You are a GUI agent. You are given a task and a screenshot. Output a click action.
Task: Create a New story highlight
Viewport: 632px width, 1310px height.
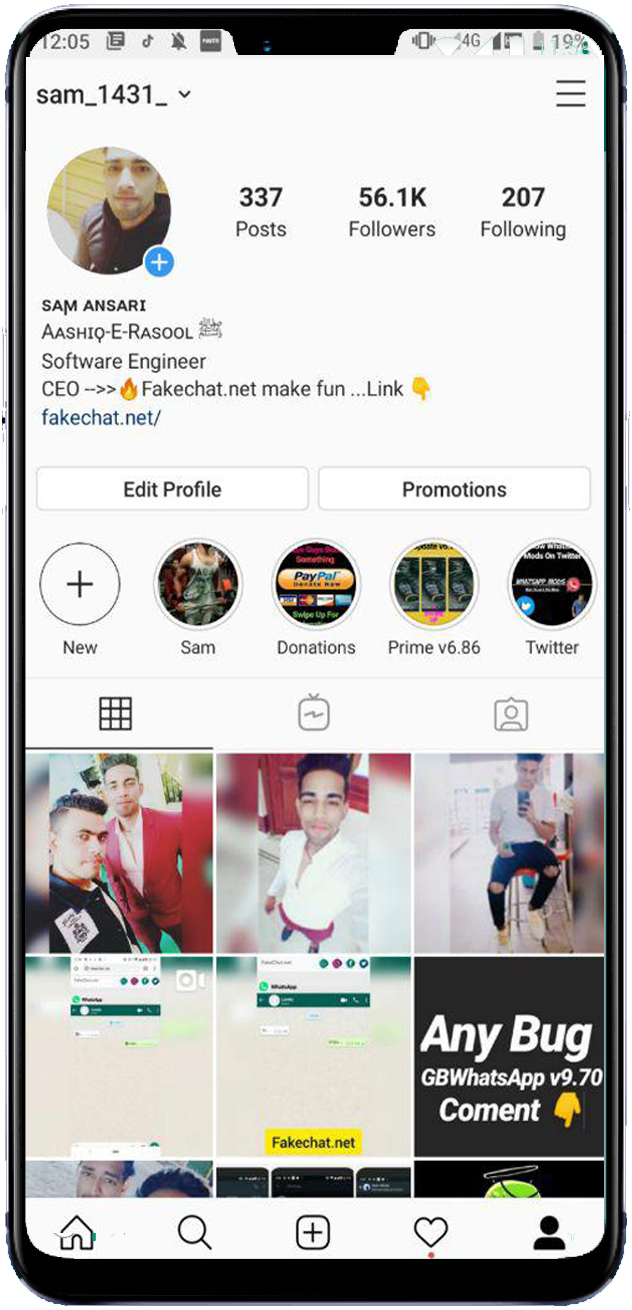click(x=80, y=585)
